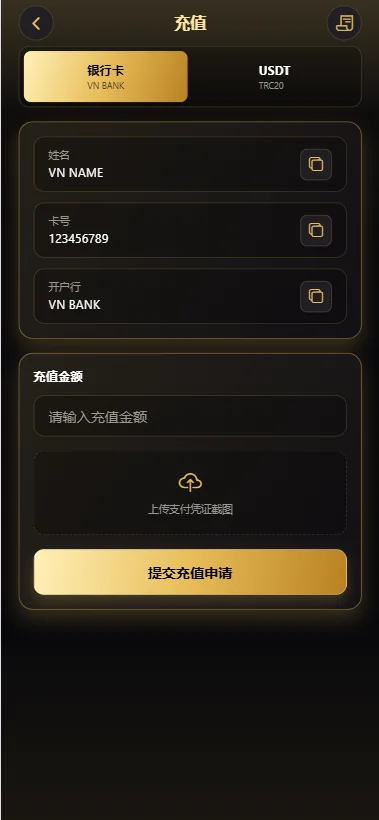Copy the 开户行 VN BANK value
This screenshot has width=379, height=820.
click(x=316, y=296)
